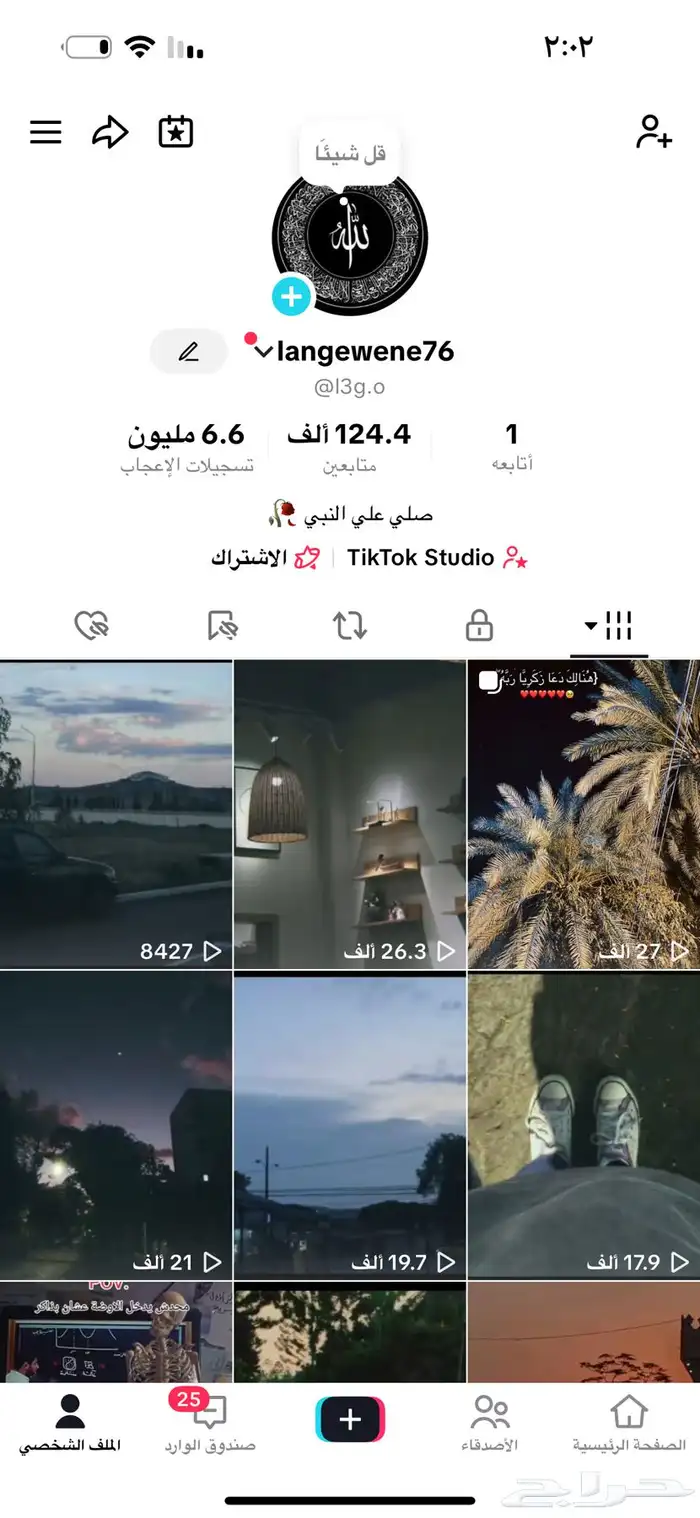Screen dimensions: 700x1518
Task: Open the add friends icon
Action: tap(654, 132)
